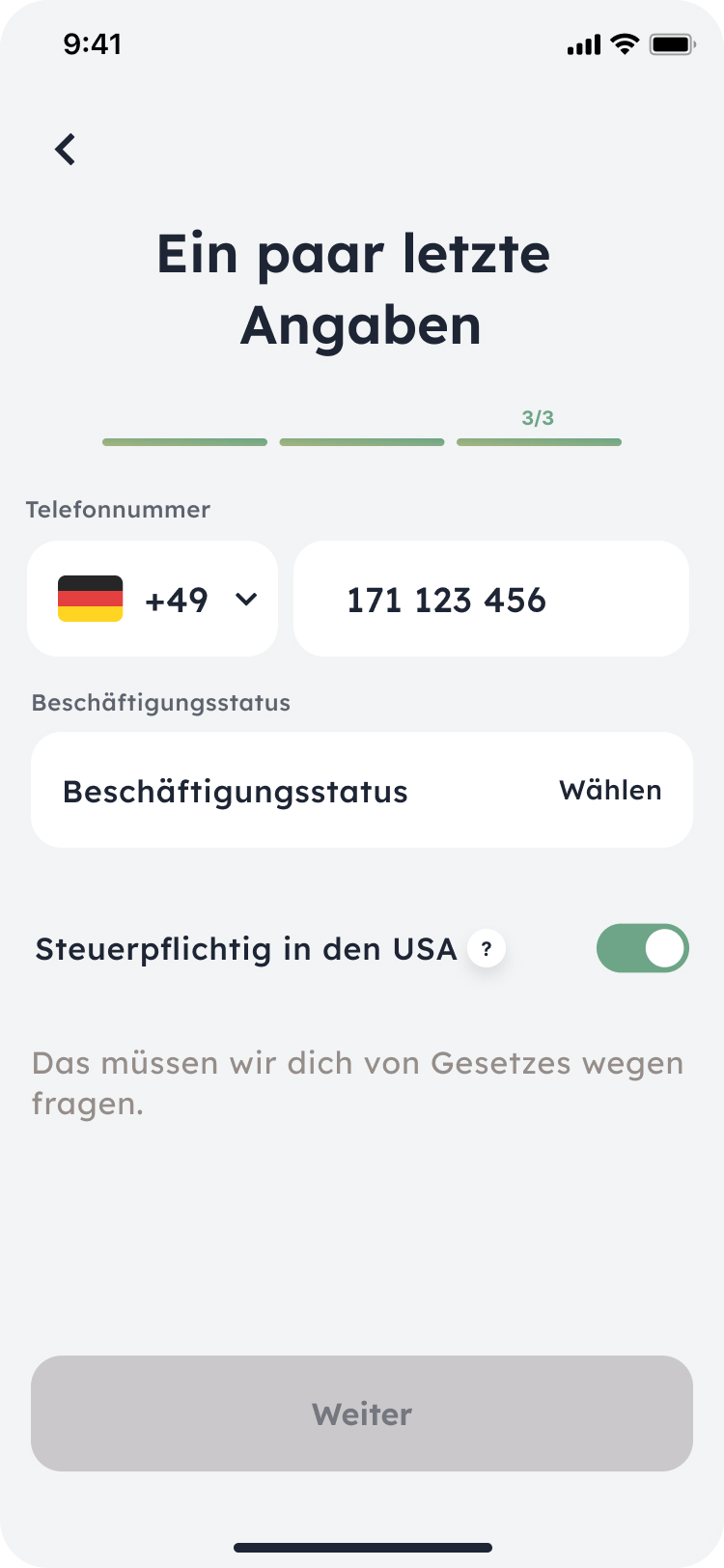The height and width of the screenshot is (1568, 724).
Task: Disable the Steuerpflichtig in den USA switch
Action: pyautogui.click(x=643, y=948)
